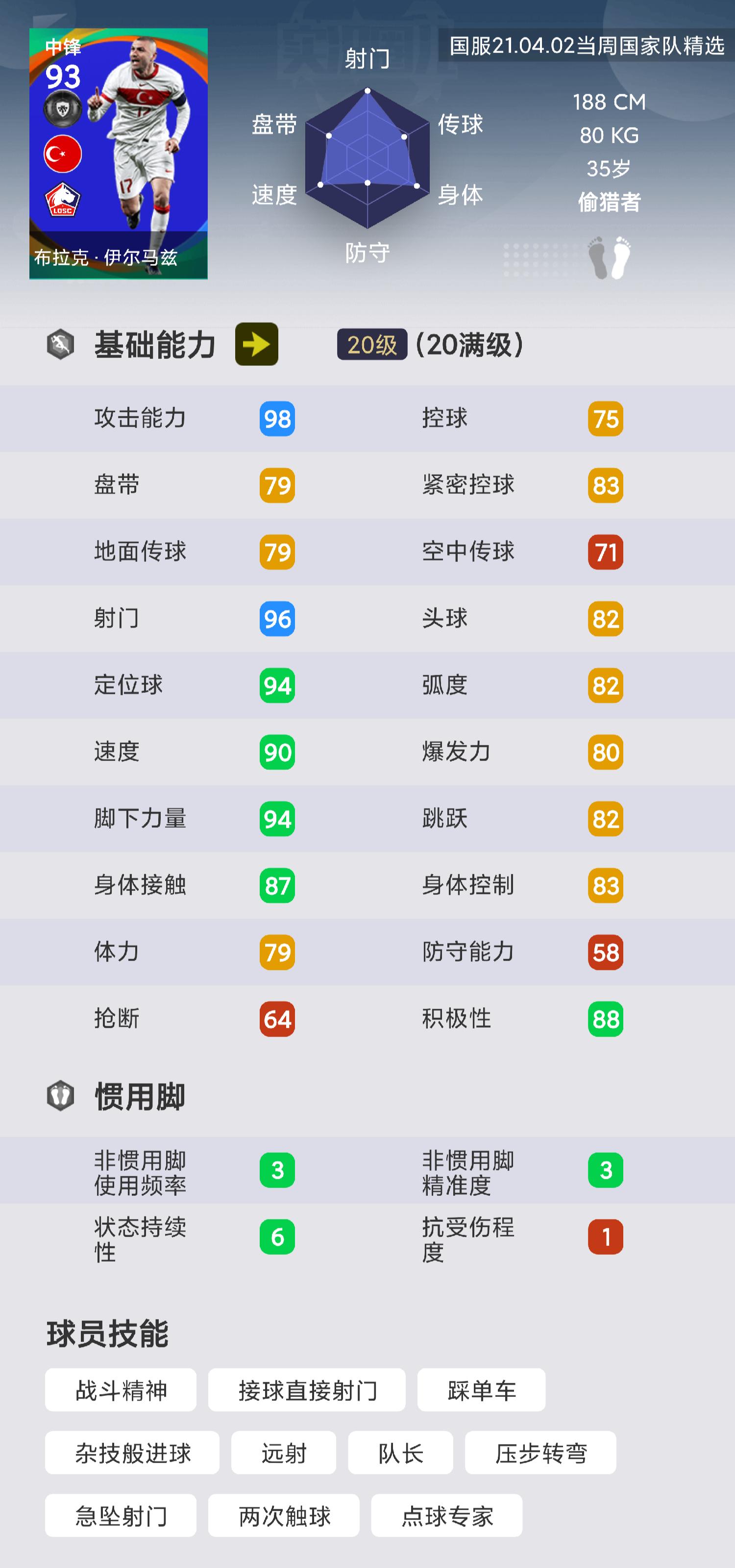Select the Turkey national flag icon
The width and height of the screenshot is (735, 1568).
click(63, 154)
